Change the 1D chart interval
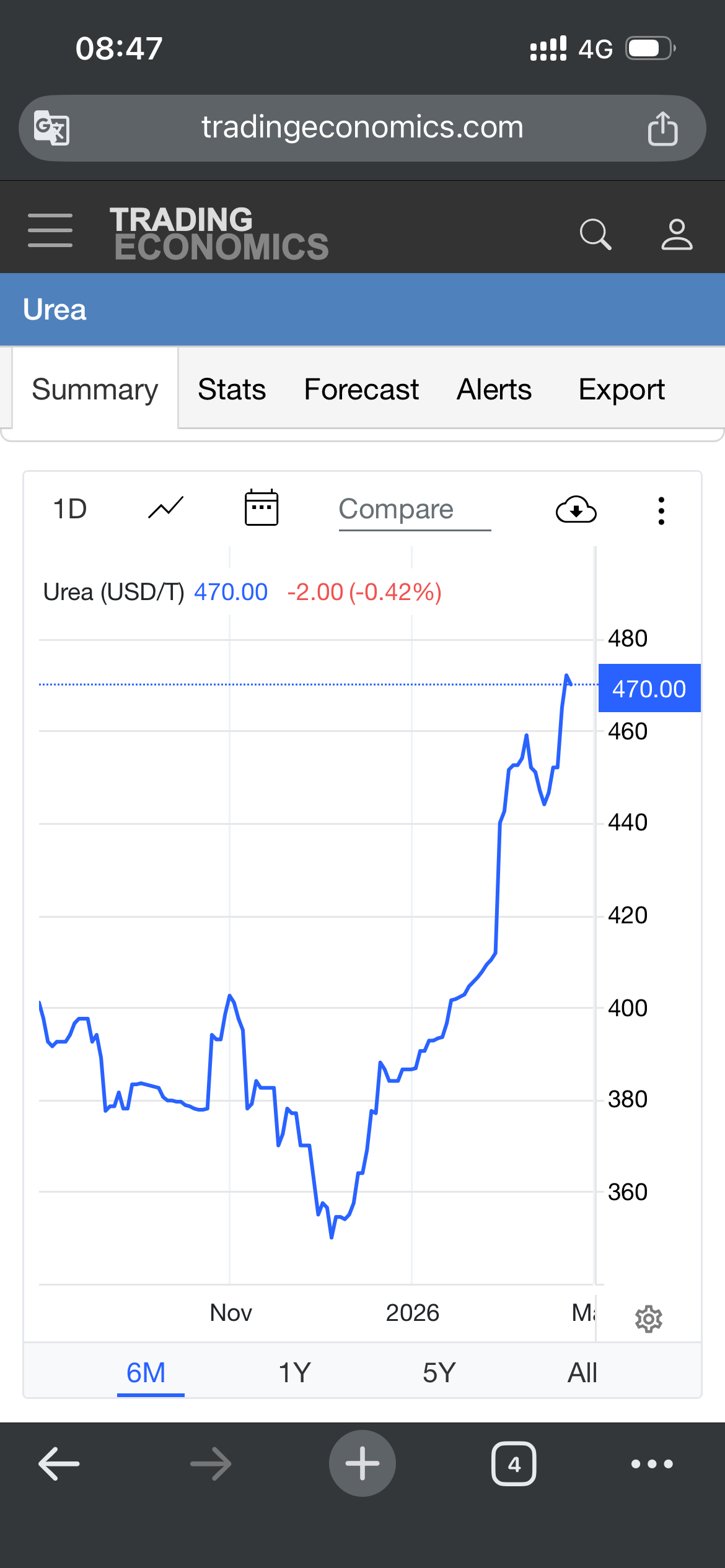Image resolution: width=725 pixels, height=1568 pixels. (70, 509)
